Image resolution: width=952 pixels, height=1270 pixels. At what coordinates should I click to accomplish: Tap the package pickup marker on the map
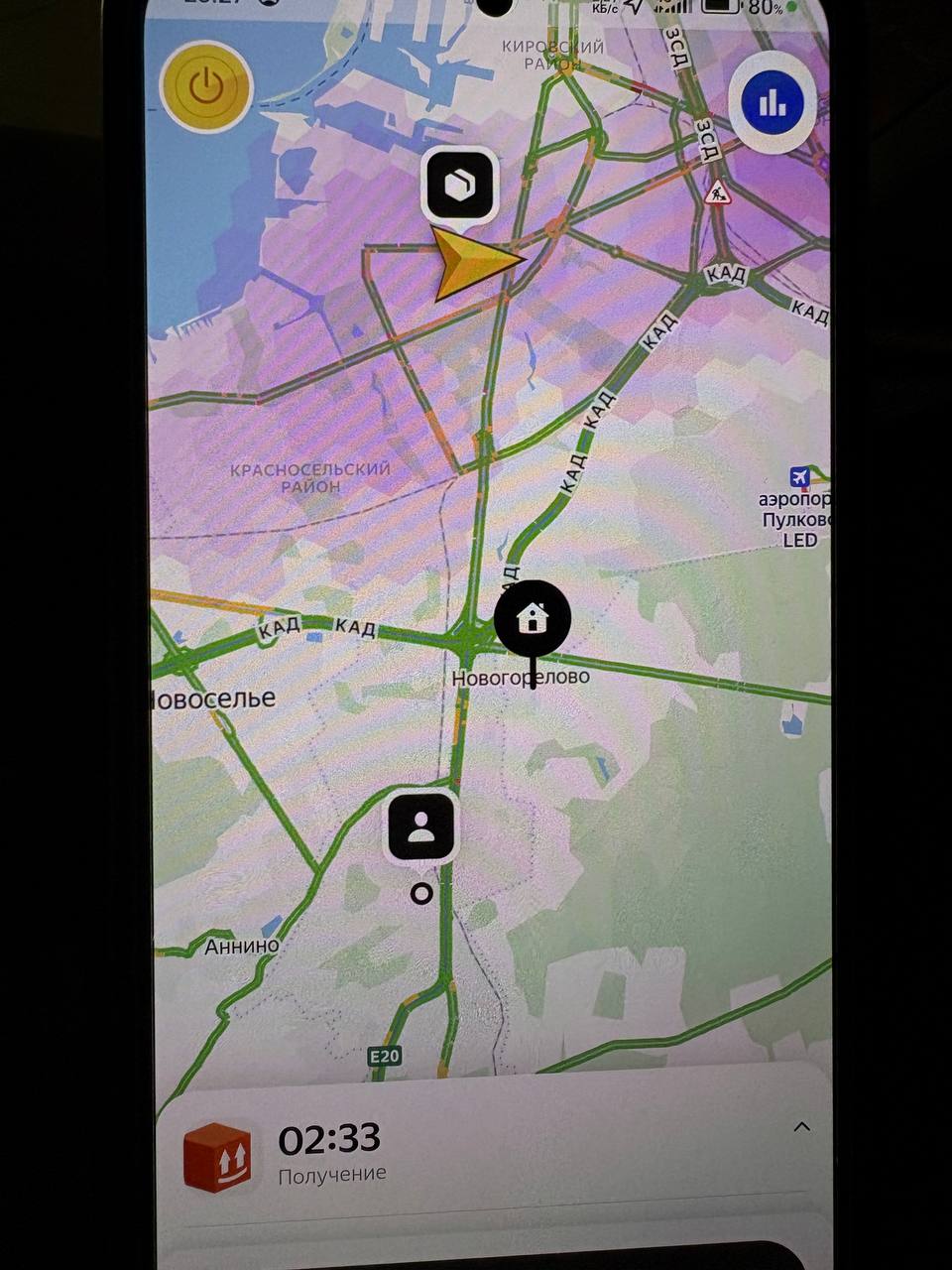tap(459, 184)
